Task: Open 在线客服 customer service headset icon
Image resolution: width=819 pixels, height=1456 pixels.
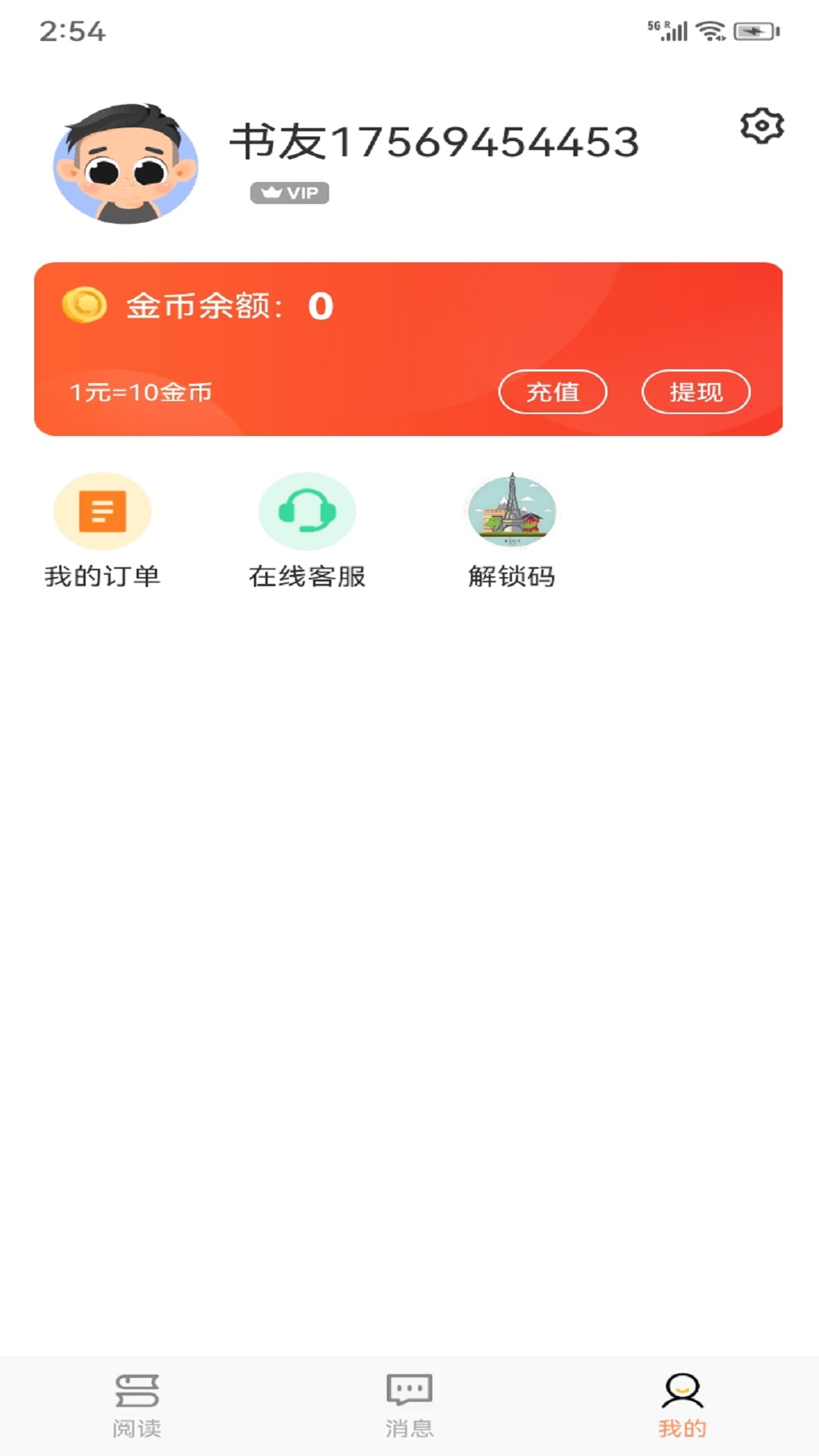Action: coord(306,510)
